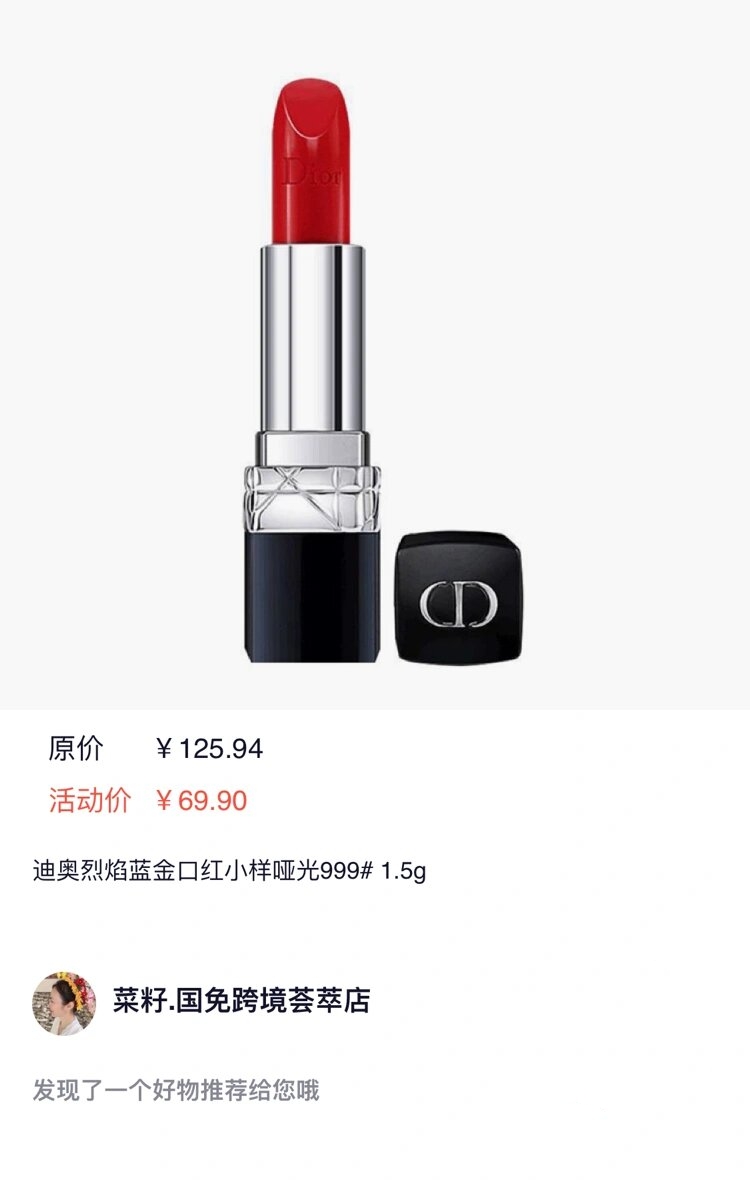The width and height of the screenshot is (750, 1180).
Task: Click the original price ¥125.94
Action: point(208,745)
